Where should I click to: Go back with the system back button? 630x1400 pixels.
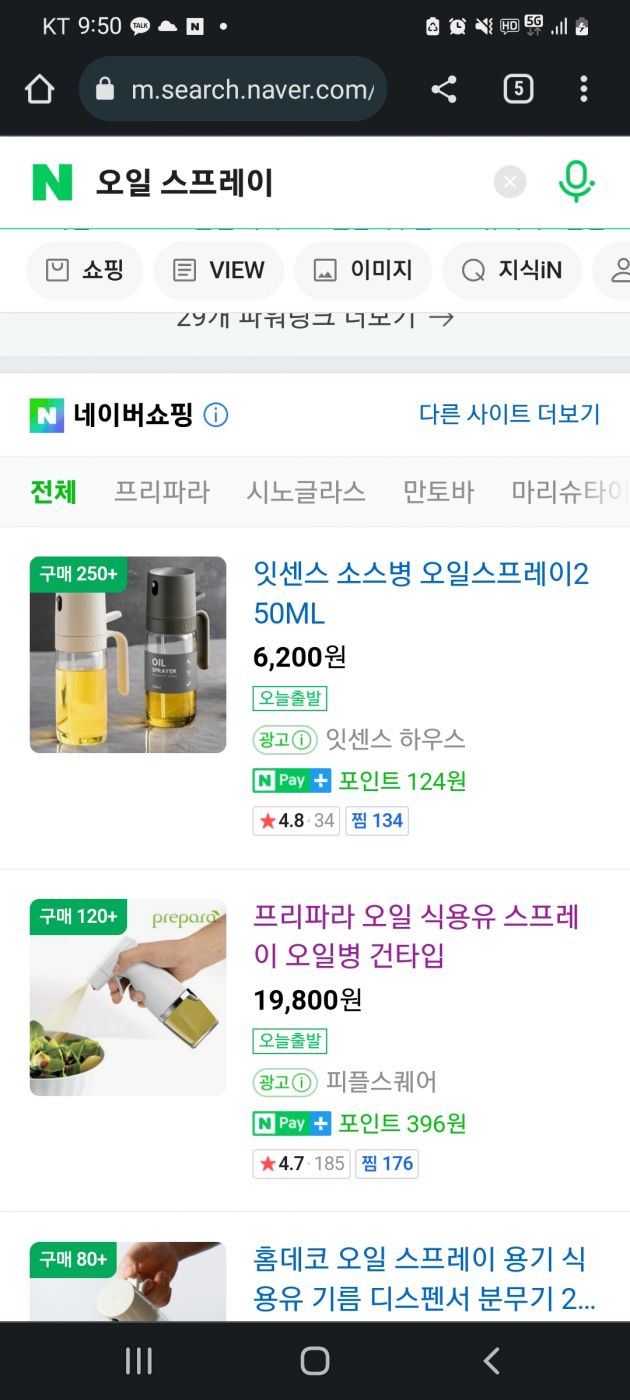pos(490,1360)
